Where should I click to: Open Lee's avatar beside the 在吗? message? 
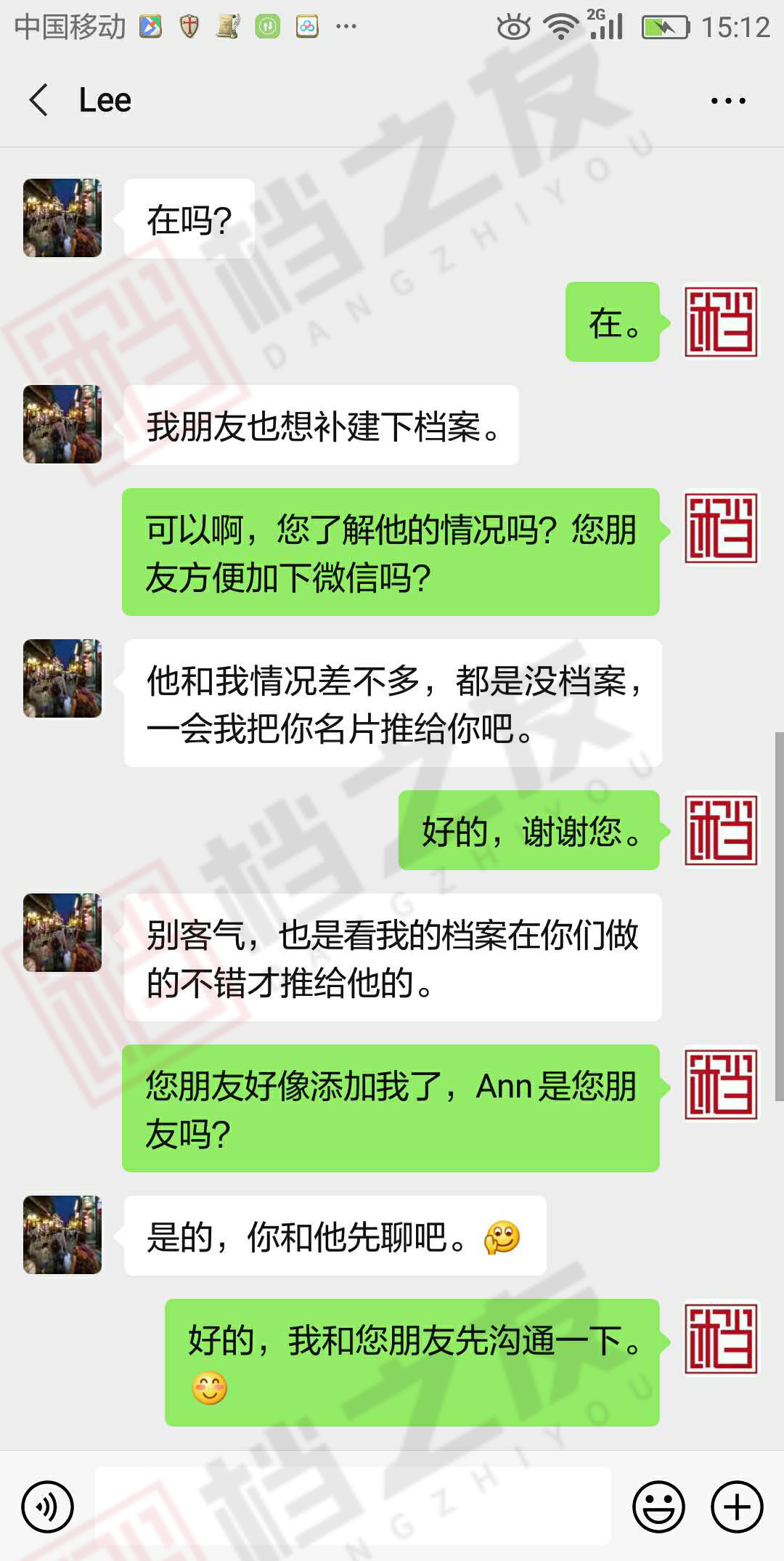coord(62,218)
